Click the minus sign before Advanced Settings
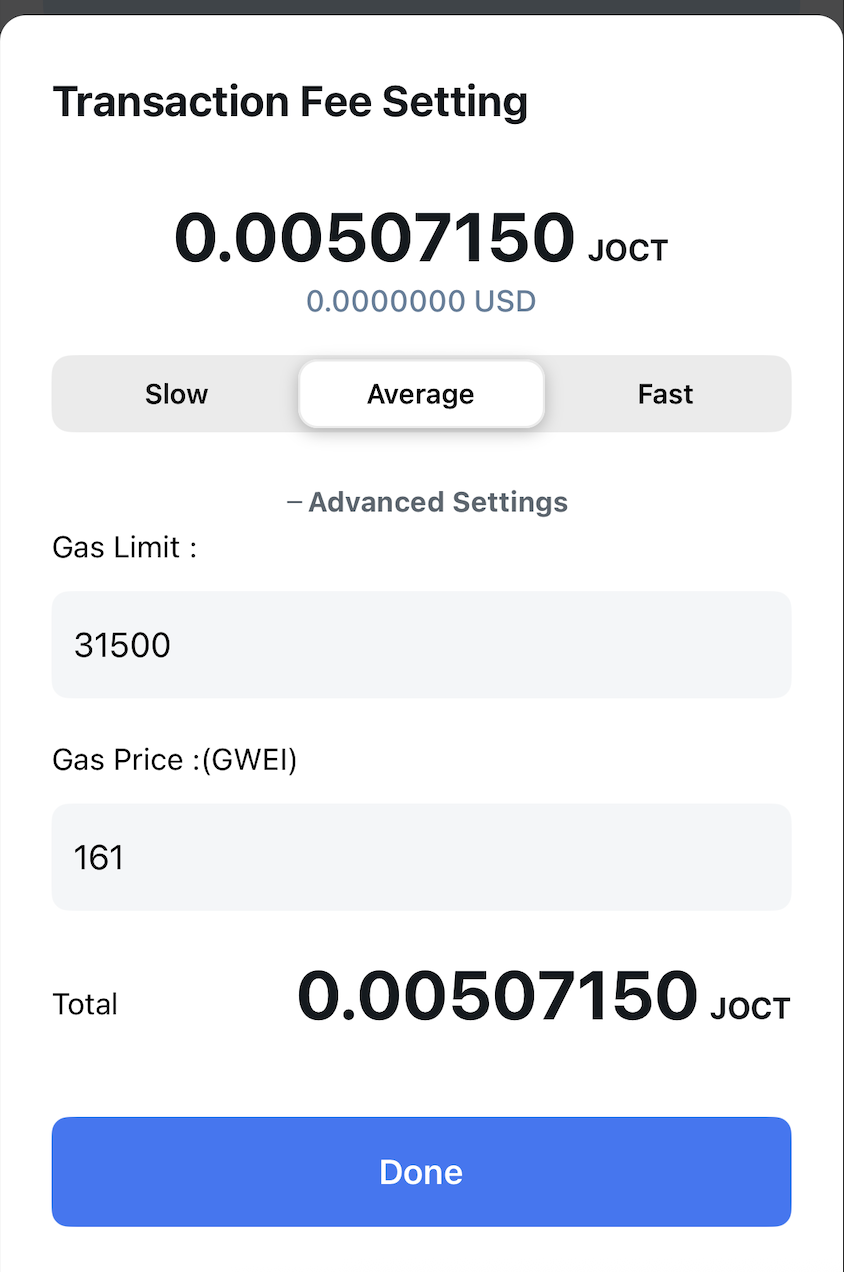Viewport: 844px width, 1272px height. click(x=295, y=501)
